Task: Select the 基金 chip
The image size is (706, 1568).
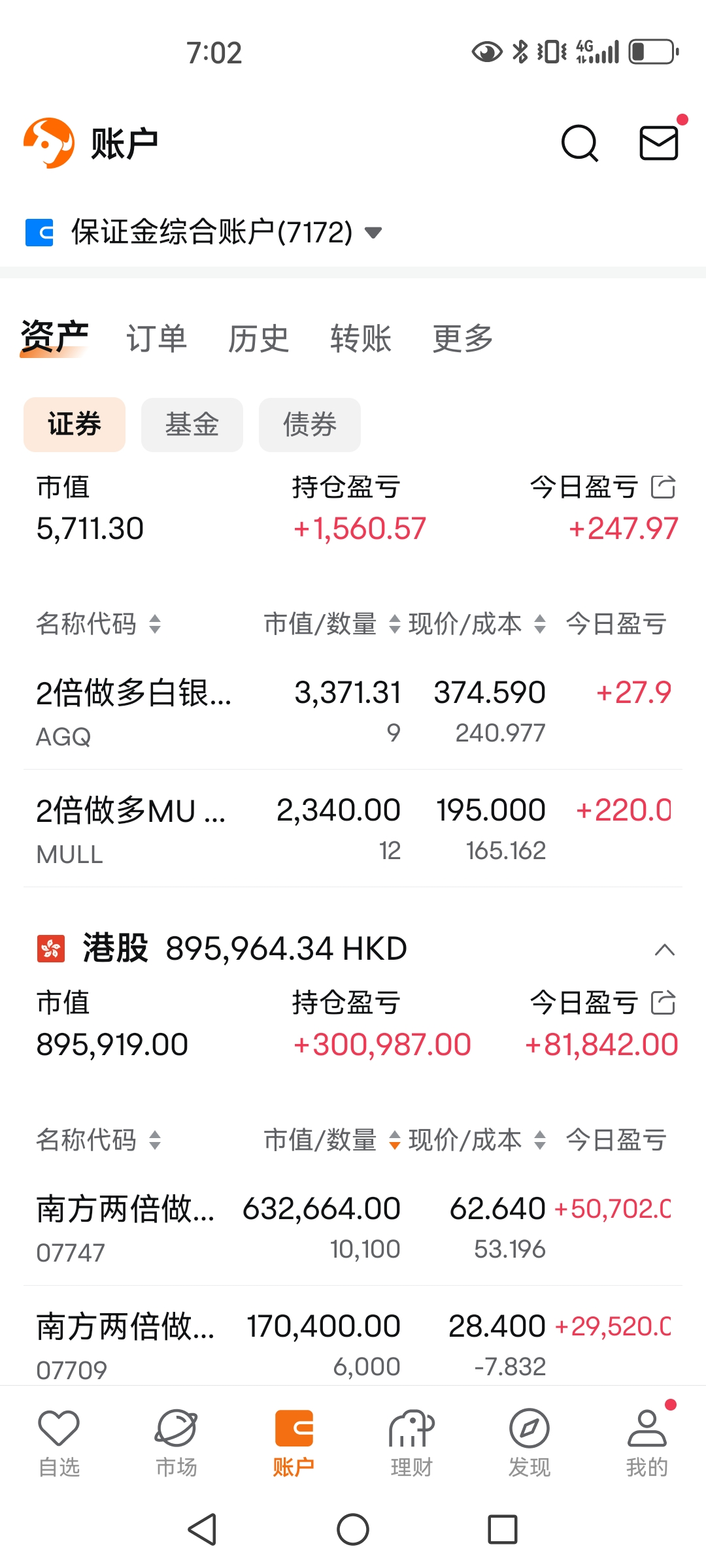Action: [x=192, y=425]
